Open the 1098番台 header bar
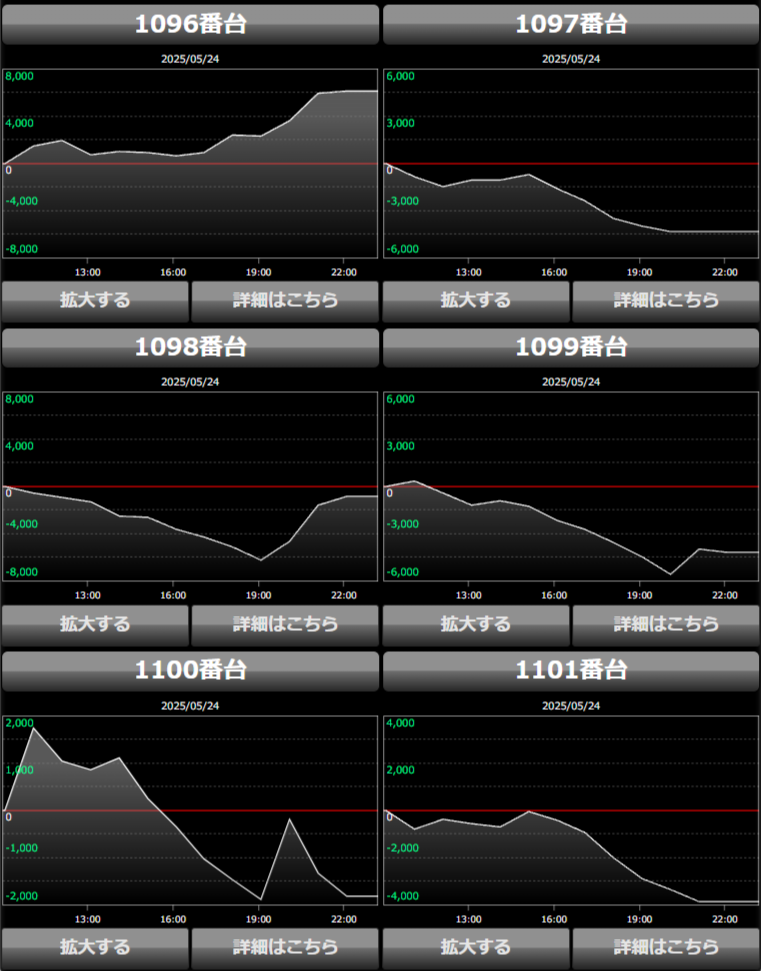The width and height of the screenshot is (761, 971). 190,347
